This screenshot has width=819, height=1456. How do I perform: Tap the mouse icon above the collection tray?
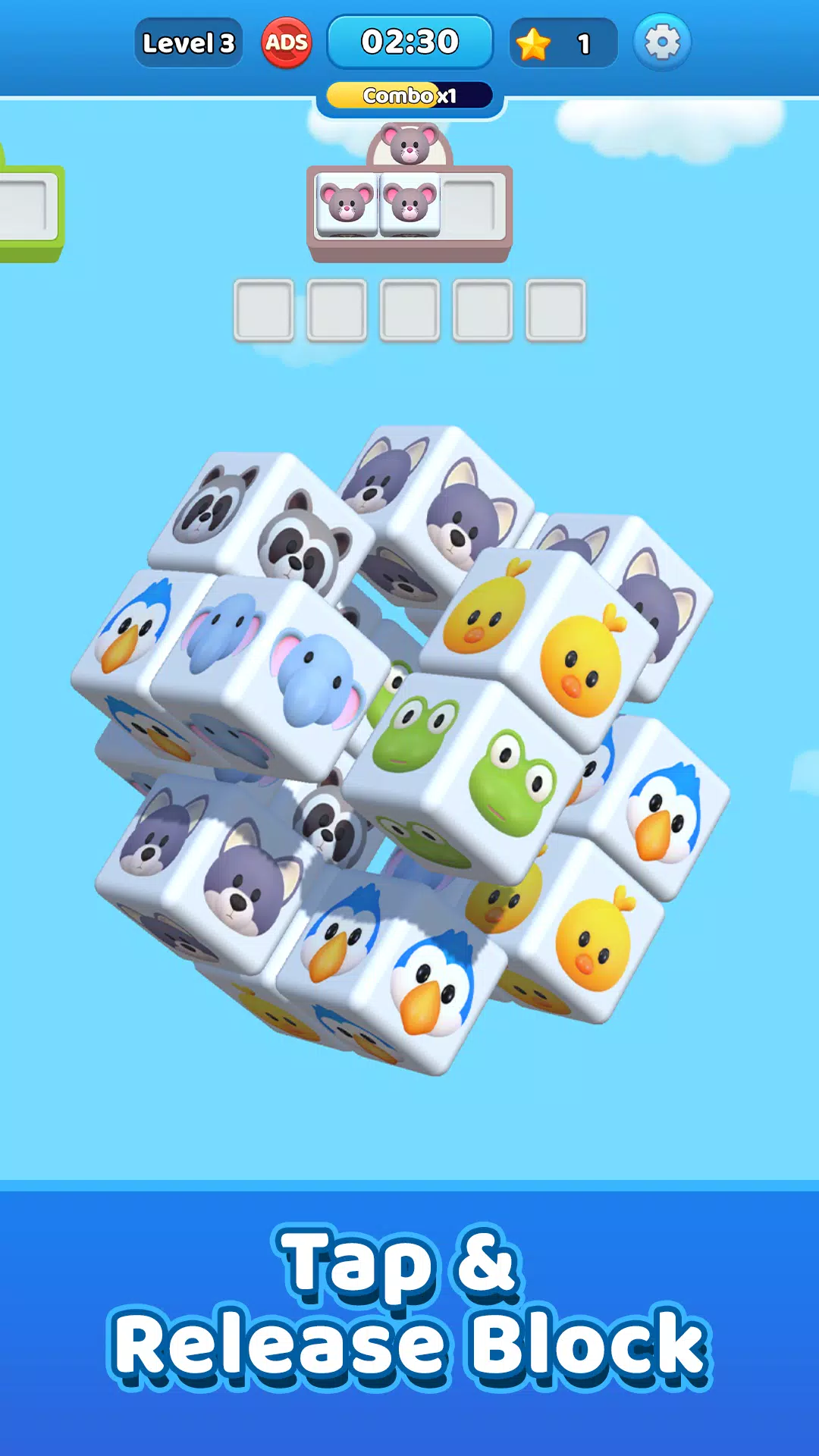[410, 144]
